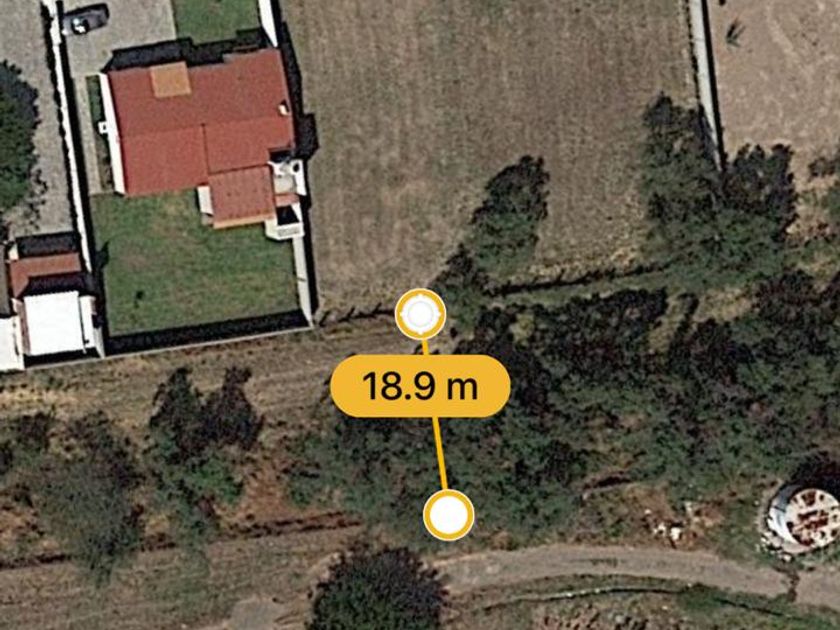
Task: Select the upper measurement point handle
Action: (x=421, y=315)
